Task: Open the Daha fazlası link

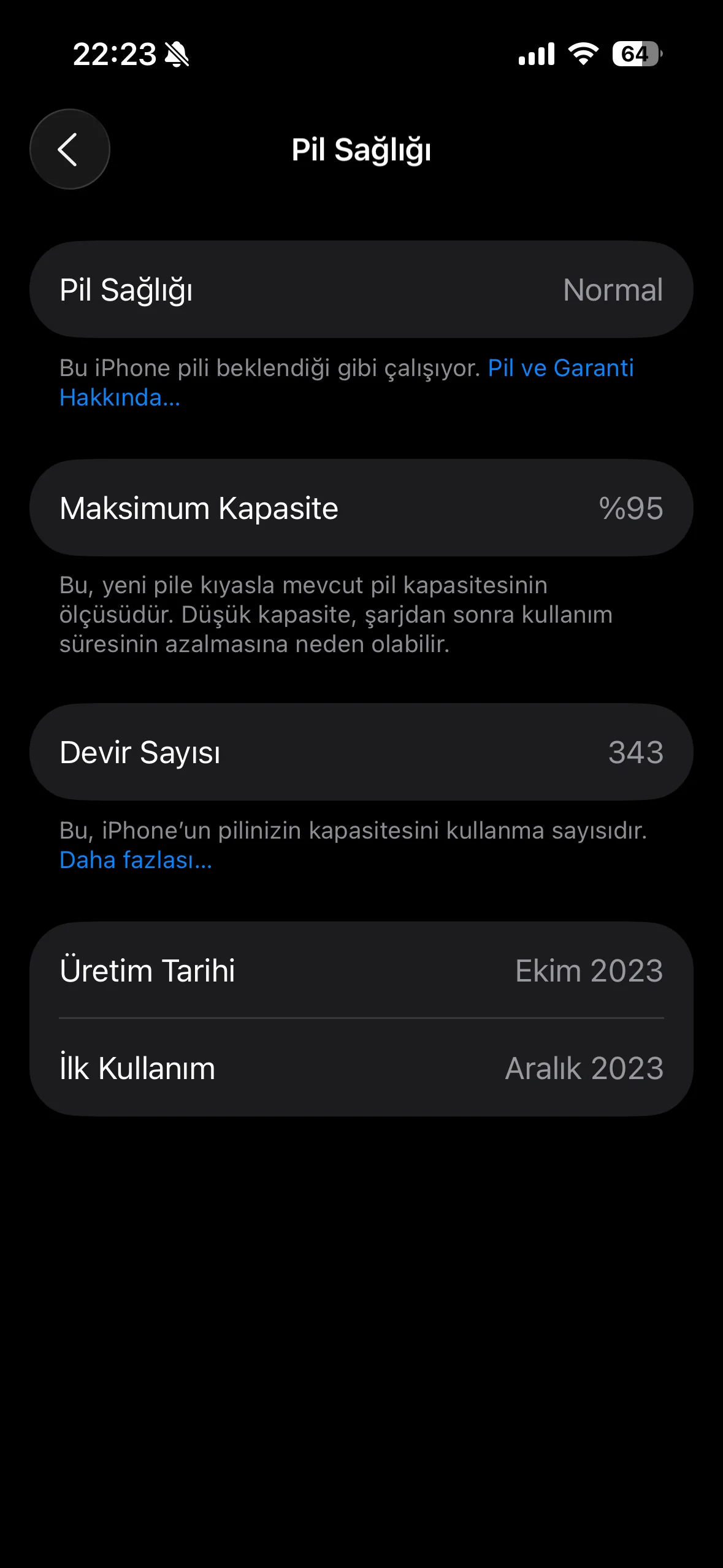Action: pyautogui.click(x=136, y=860)
